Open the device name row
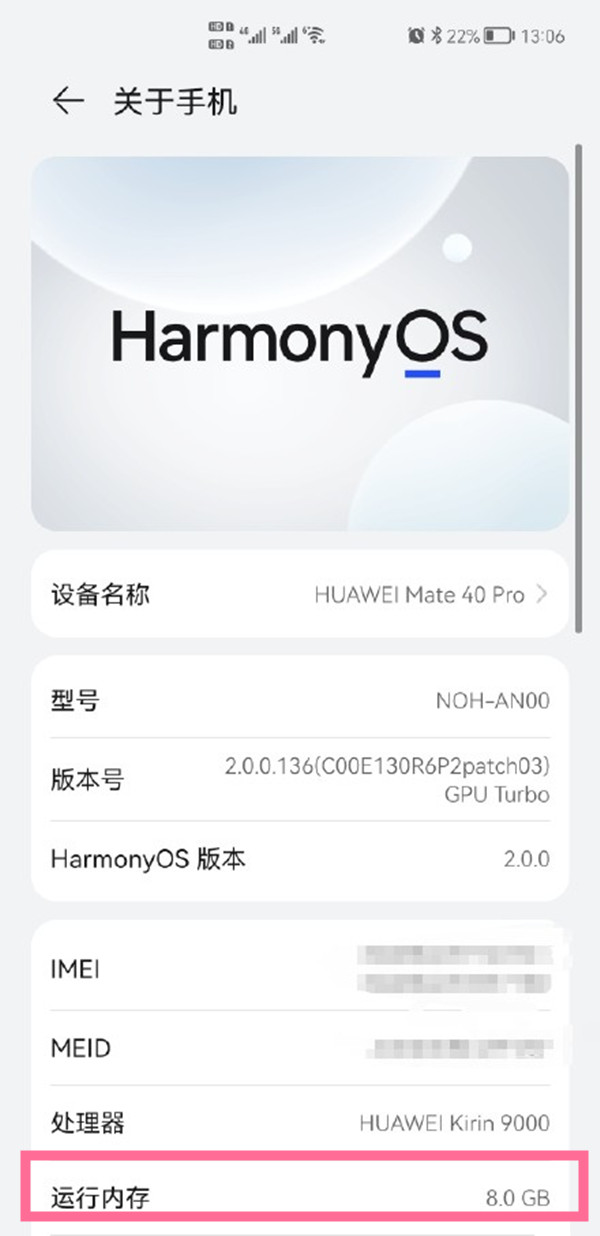 pyautogui.click(x=300, y=594)
